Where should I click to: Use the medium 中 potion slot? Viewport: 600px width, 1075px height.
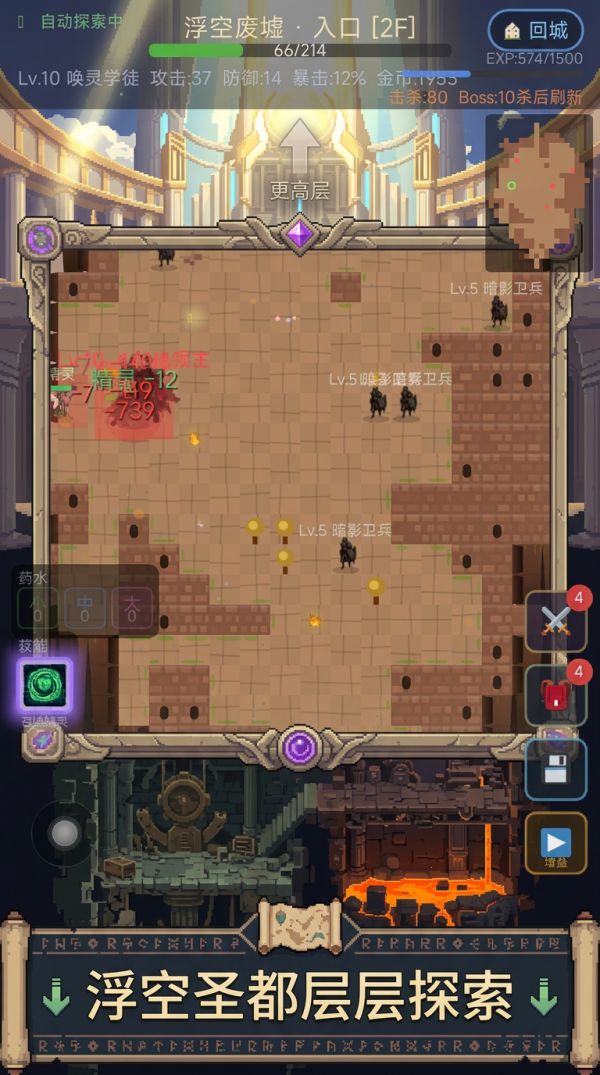[84, 607]
